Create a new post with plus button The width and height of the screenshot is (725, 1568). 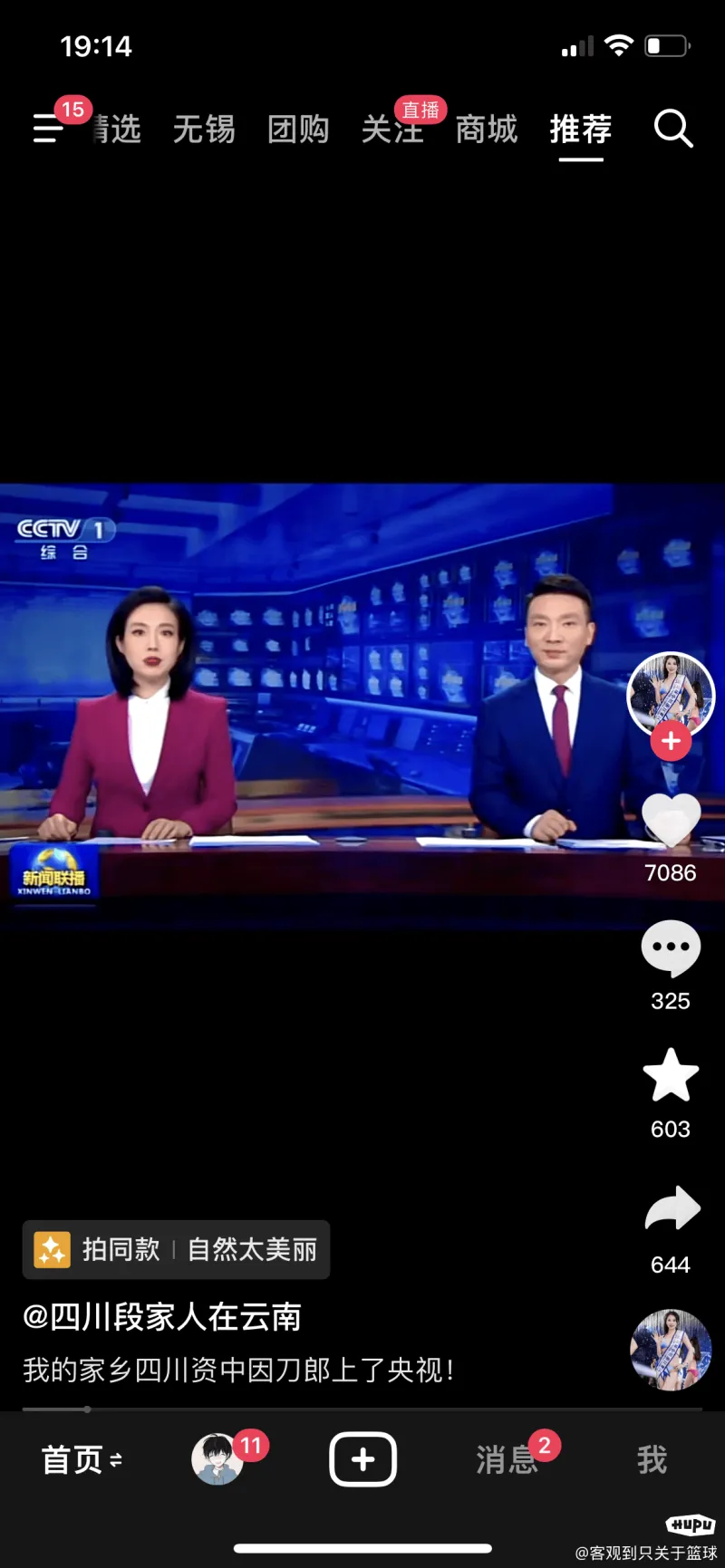(x=362, y=1459)
